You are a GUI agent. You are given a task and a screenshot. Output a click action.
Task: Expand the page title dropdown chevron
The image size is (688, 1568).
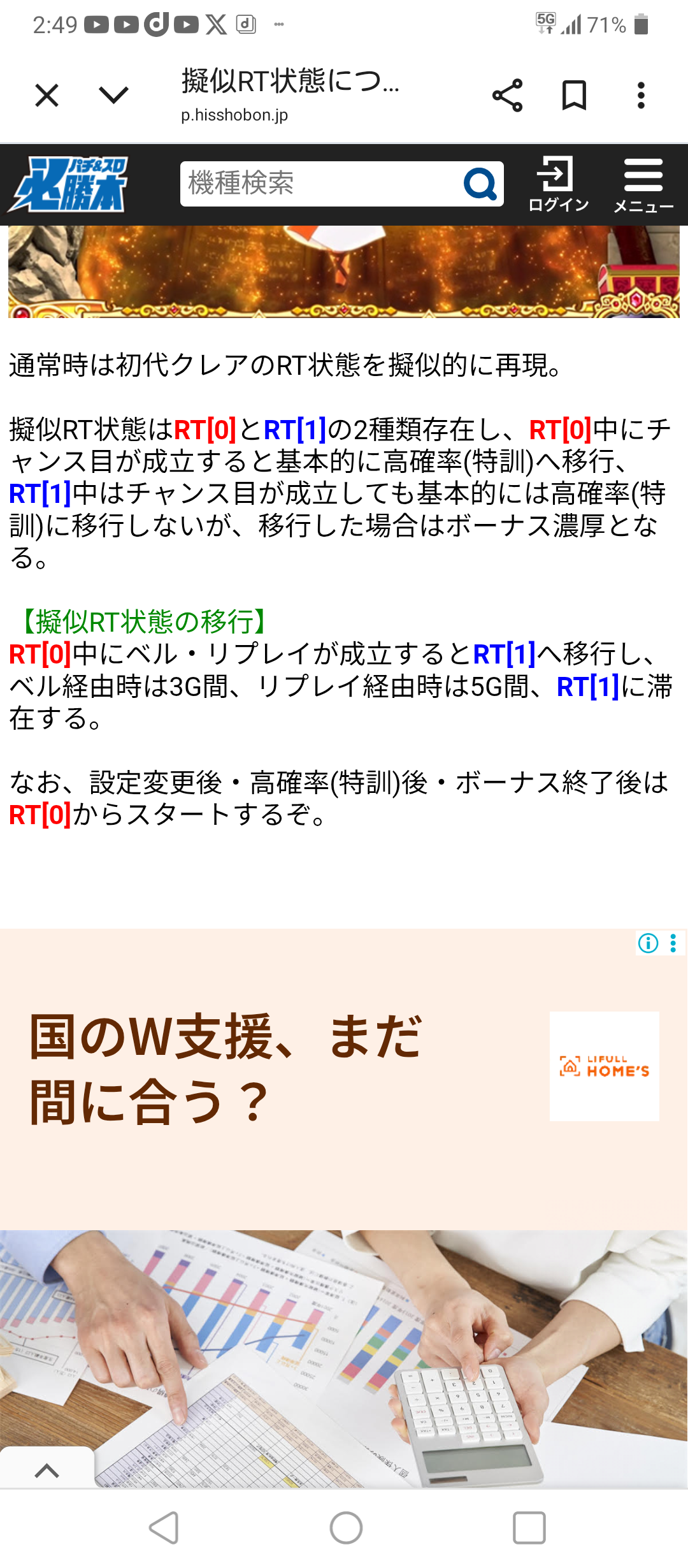pyautogui.click(x=114, y=95)
